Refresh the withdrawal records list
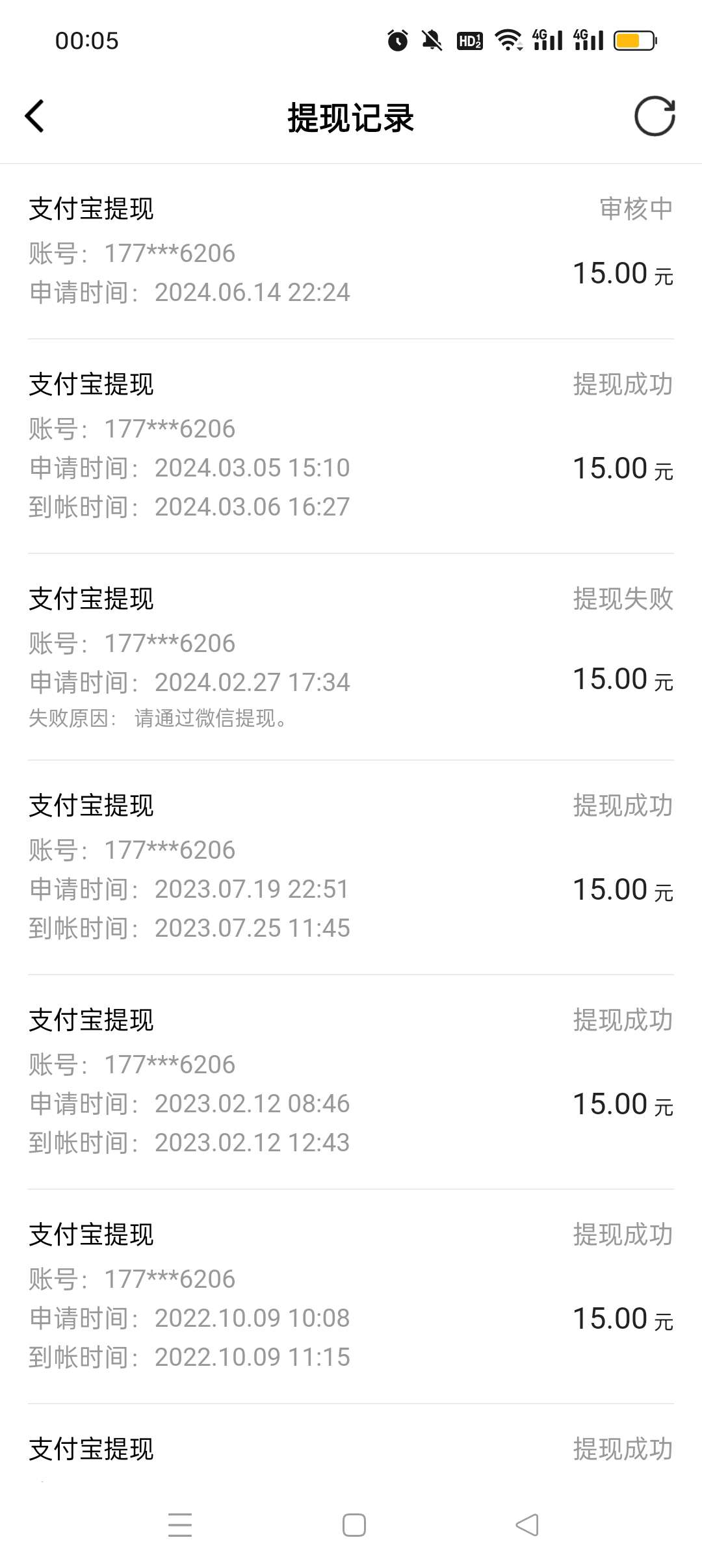This screenshot has height=1568, width=702. tap(655, 116)
